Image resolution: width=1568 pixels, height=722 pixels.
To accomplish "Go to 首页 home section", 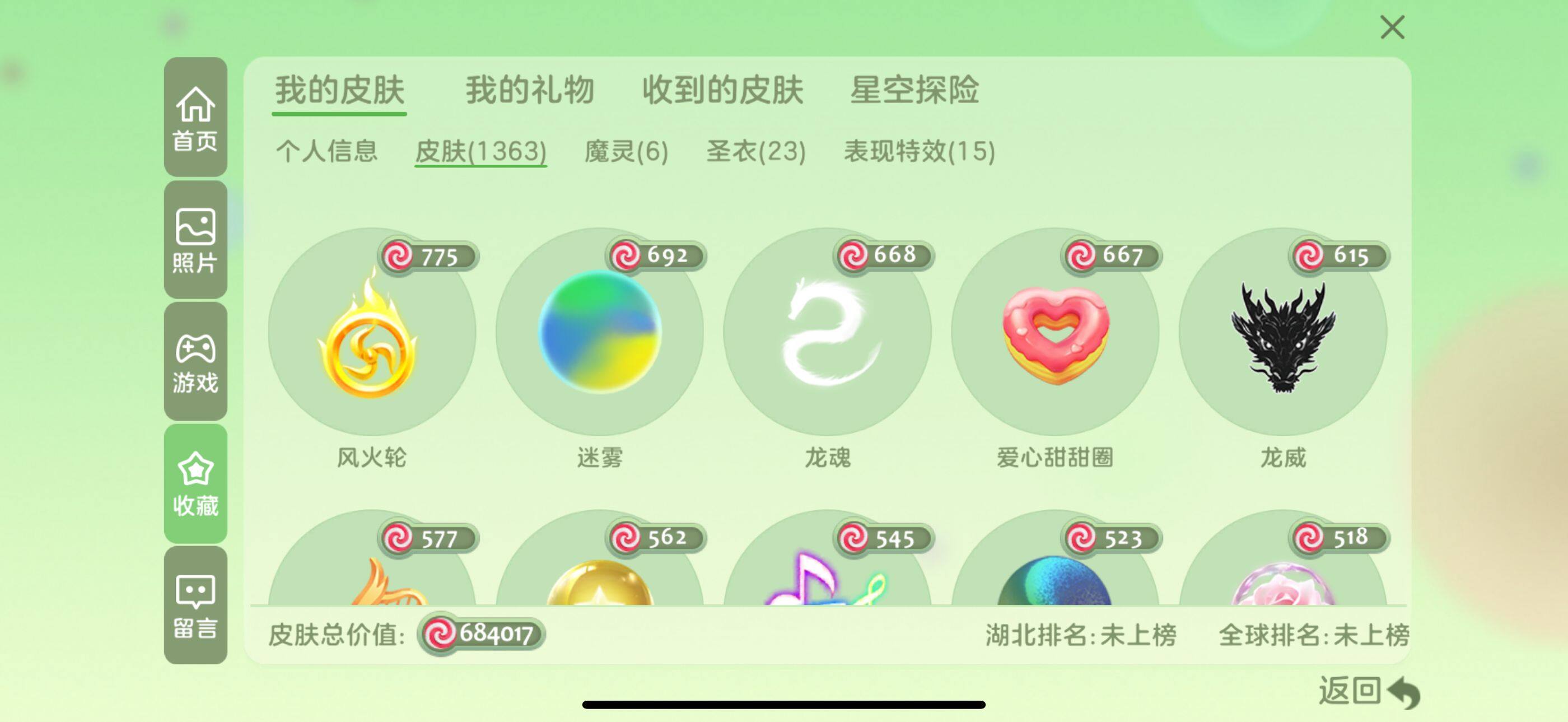I will point(195,118).
